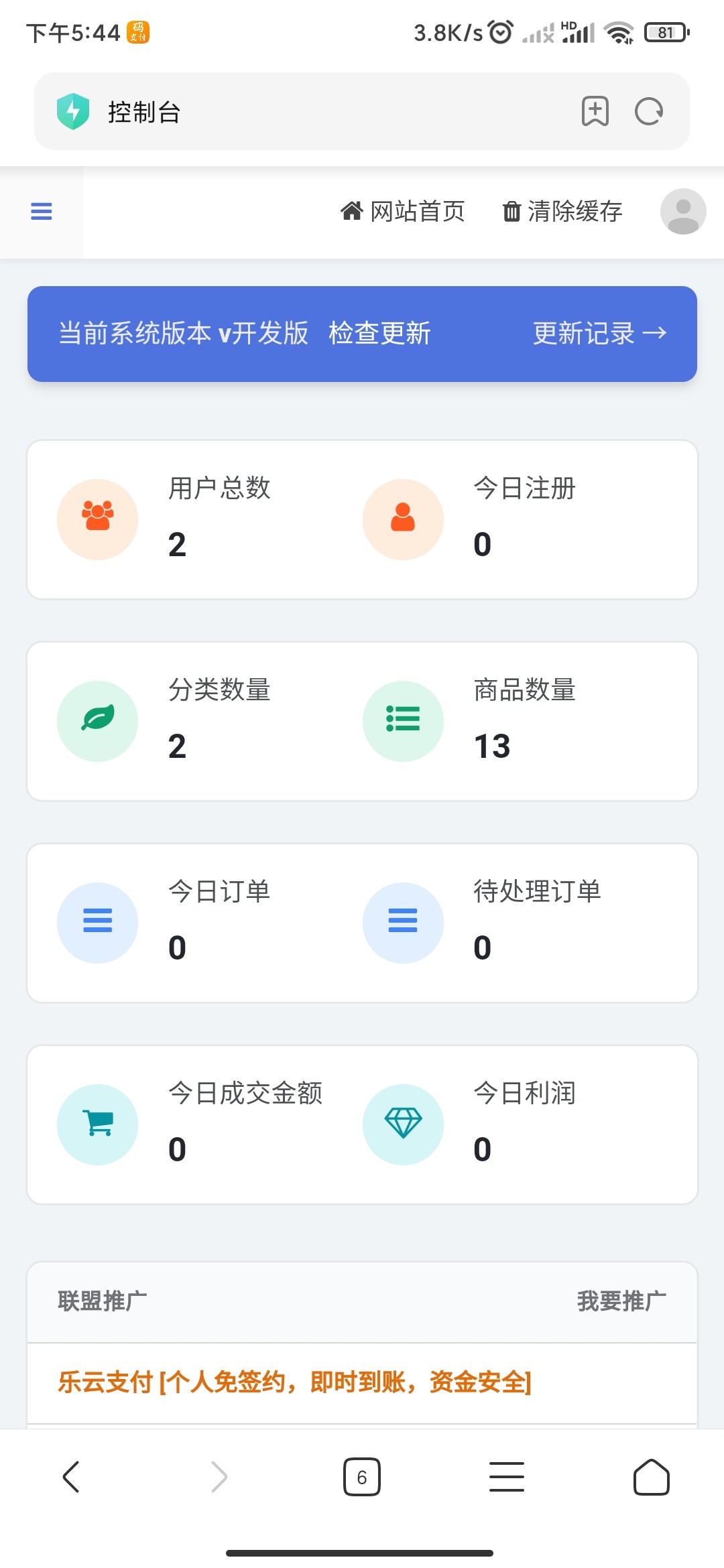Tap 清除缓存 to clear cache
This screenshot has height=1568, width=724.
click(x=562, y=212)
